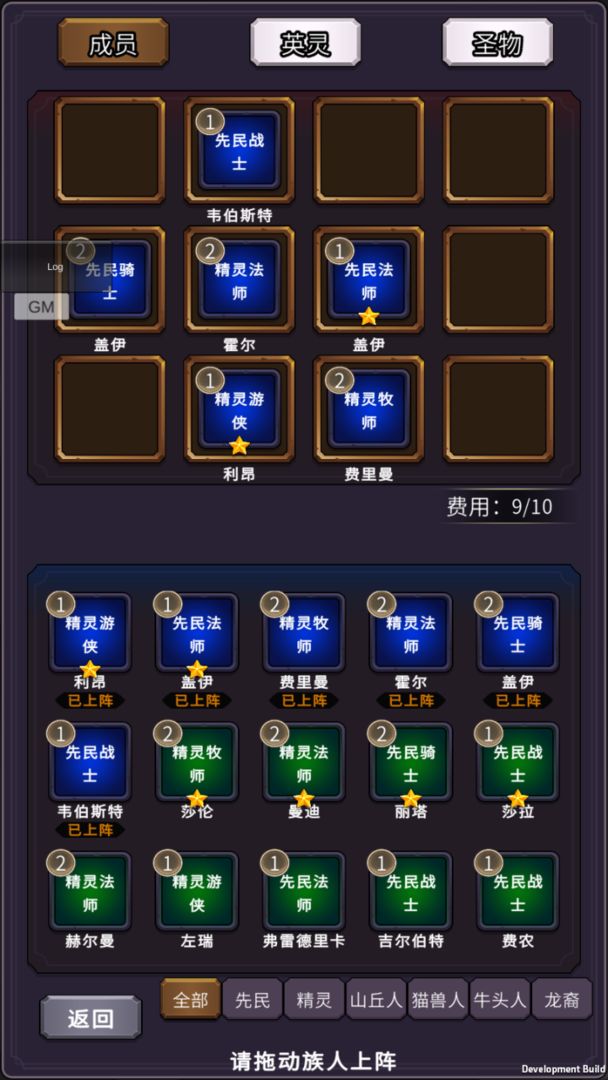The height and width of the screenshot is (1080, 608).
Task: Choose roster member 左瑞 精灵游侠
Action: [x=197, y=892]
